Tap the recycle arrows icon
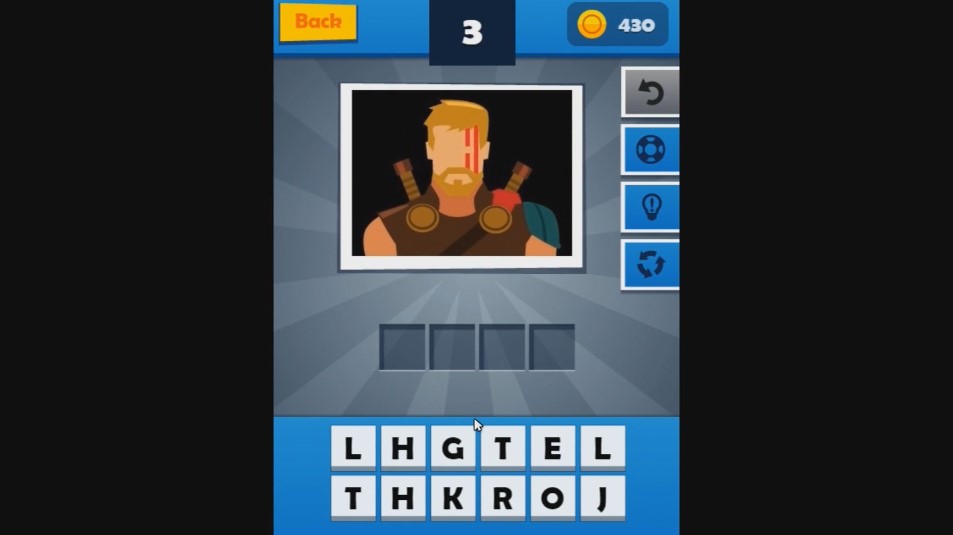This screenshot has height=535, width=953. tap(651, 264)
